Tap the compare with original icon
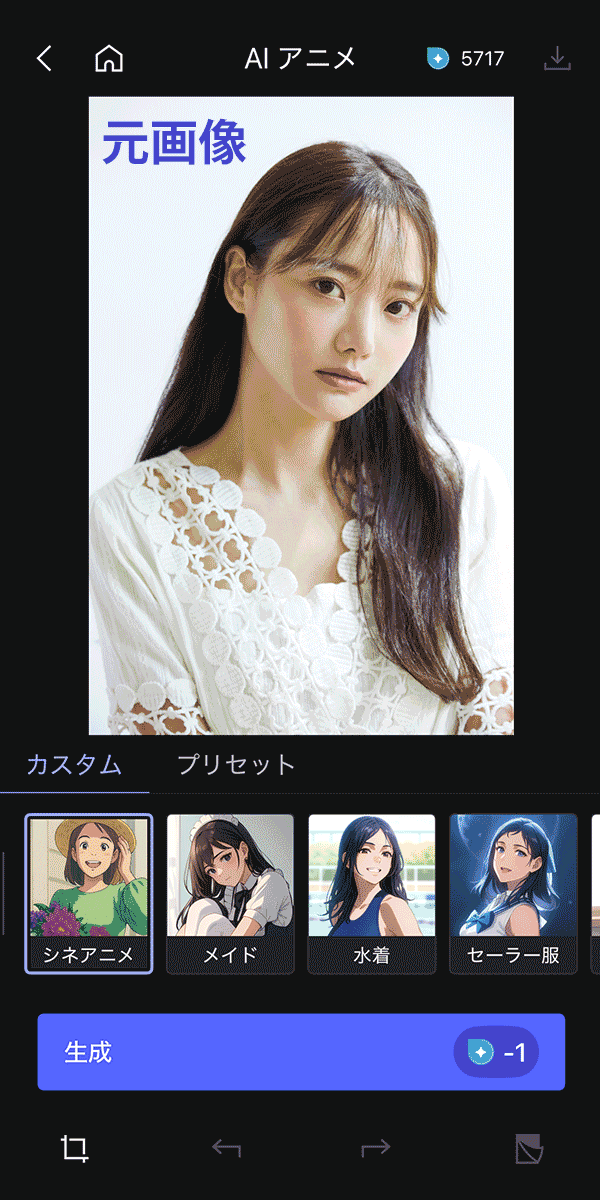This screenshot has height=1200, width=600. pyautogui.click(x=529, y=1148)
